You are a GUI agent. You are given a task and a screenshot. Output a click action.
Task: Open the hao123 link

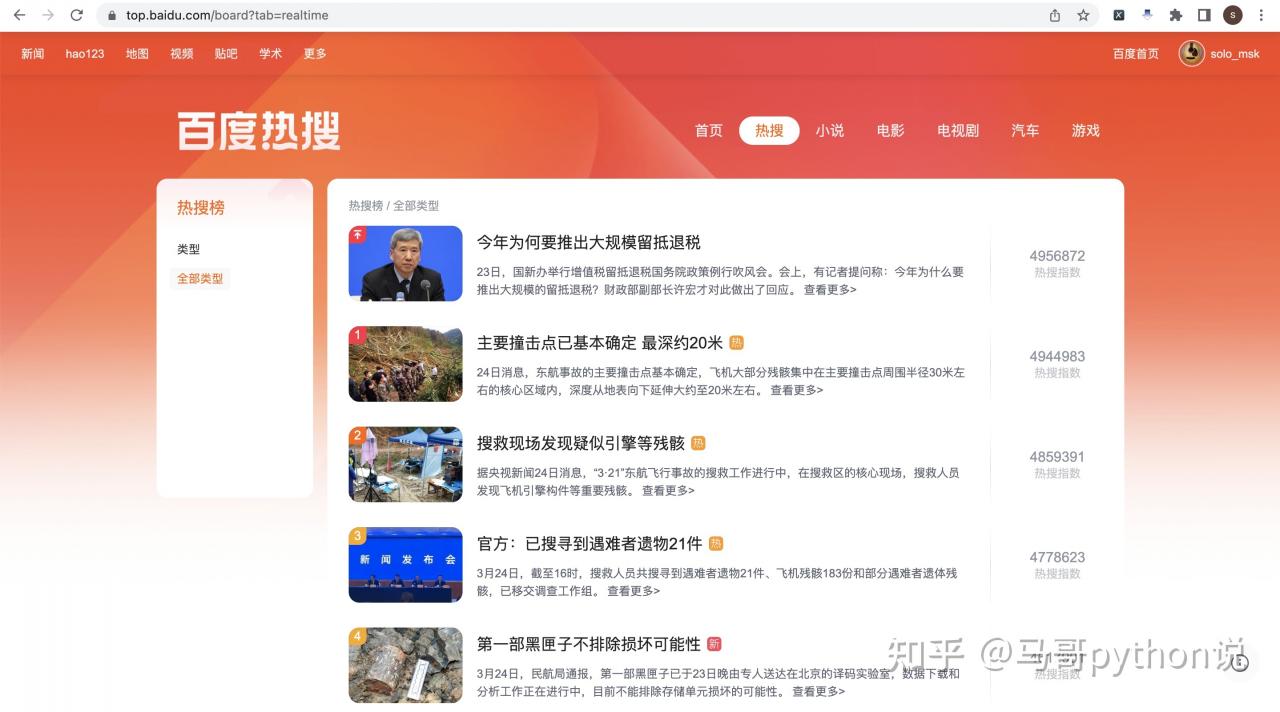click(85, 54)
